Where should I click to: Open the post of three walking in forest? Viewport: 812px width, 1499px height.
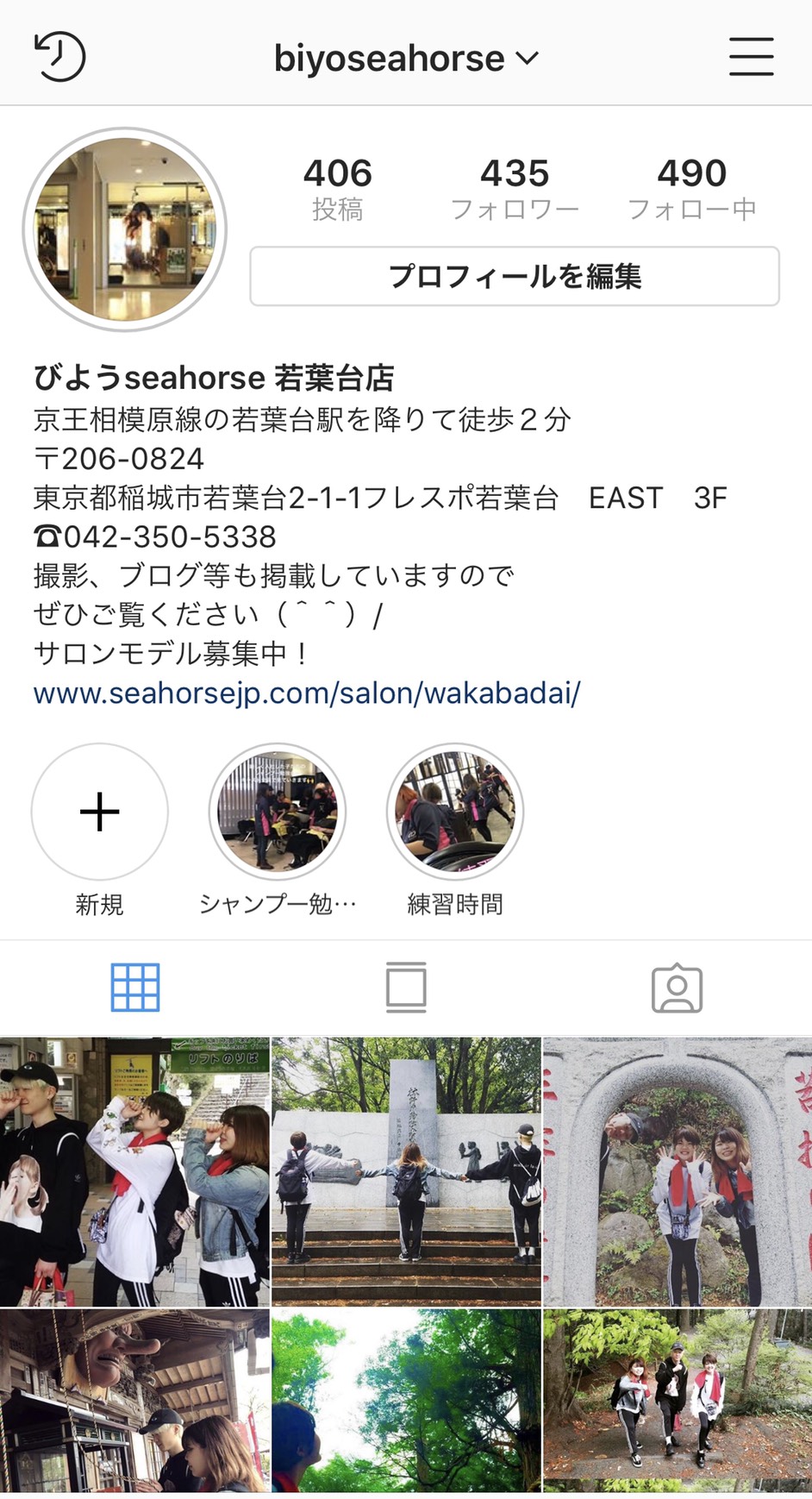click(x=678, y=1401)
